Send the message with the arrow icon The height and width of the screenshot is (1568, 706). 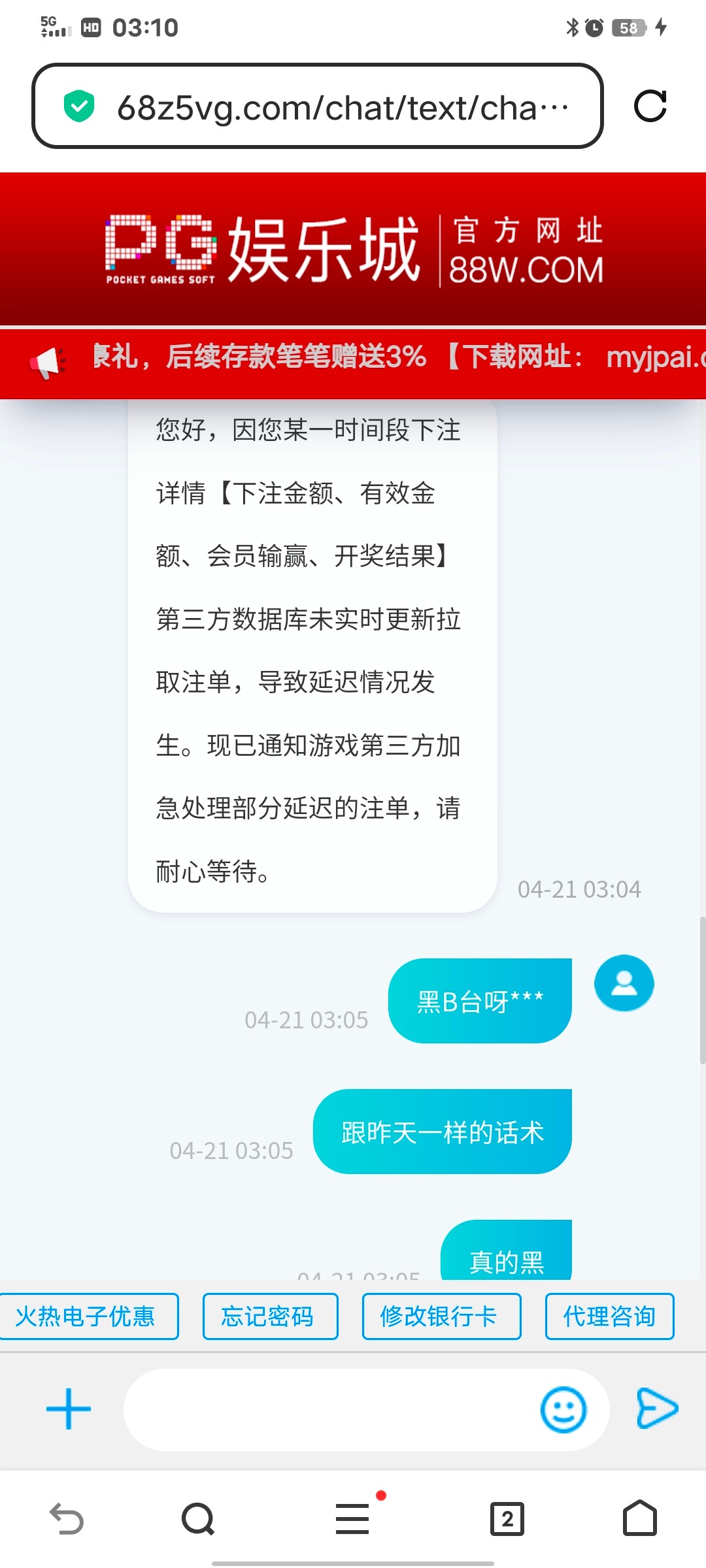pyautogui.click(x=657, y=1409)
